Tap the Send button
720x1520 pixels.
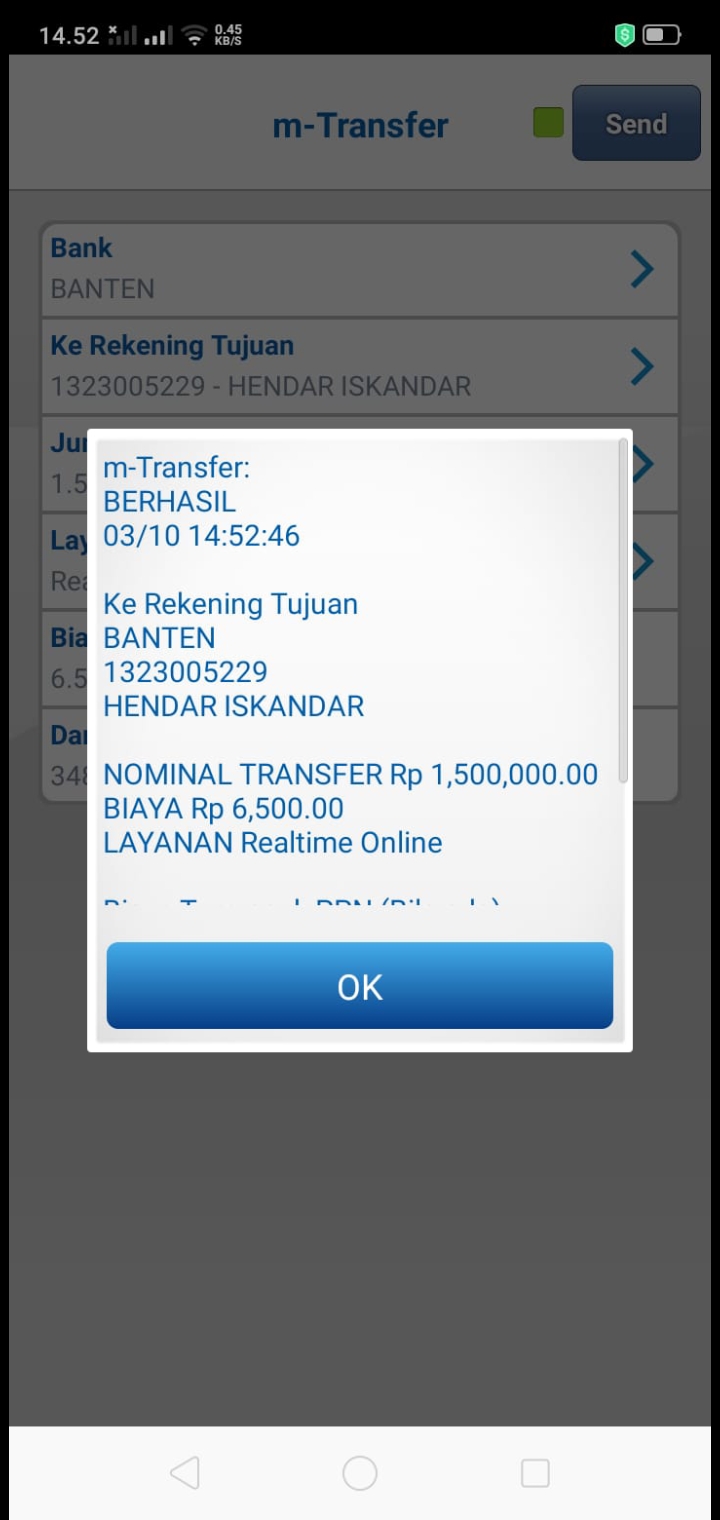(635, 124)
